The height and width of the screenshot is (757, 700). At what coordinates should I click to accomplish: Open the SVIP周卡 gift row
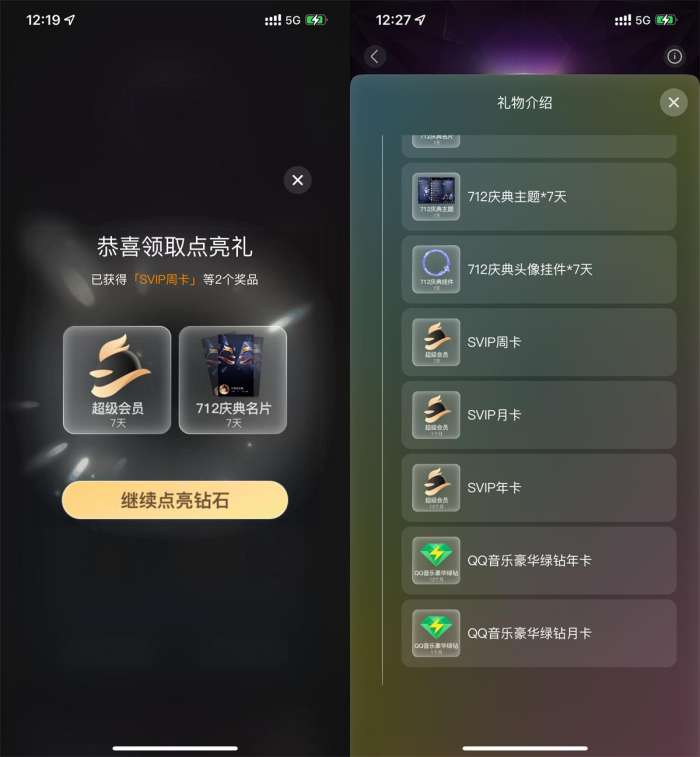(539, 343)
